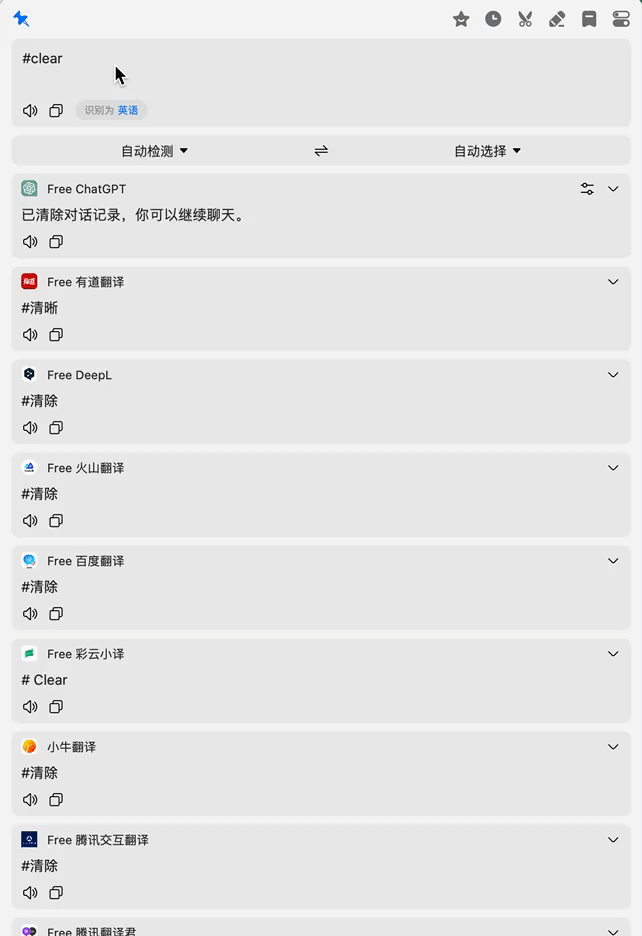Image resolution: width=642 pixels, height=936 pixels.
Task: Open the 自动检测 source language dropdown
Action: (154, 151)
